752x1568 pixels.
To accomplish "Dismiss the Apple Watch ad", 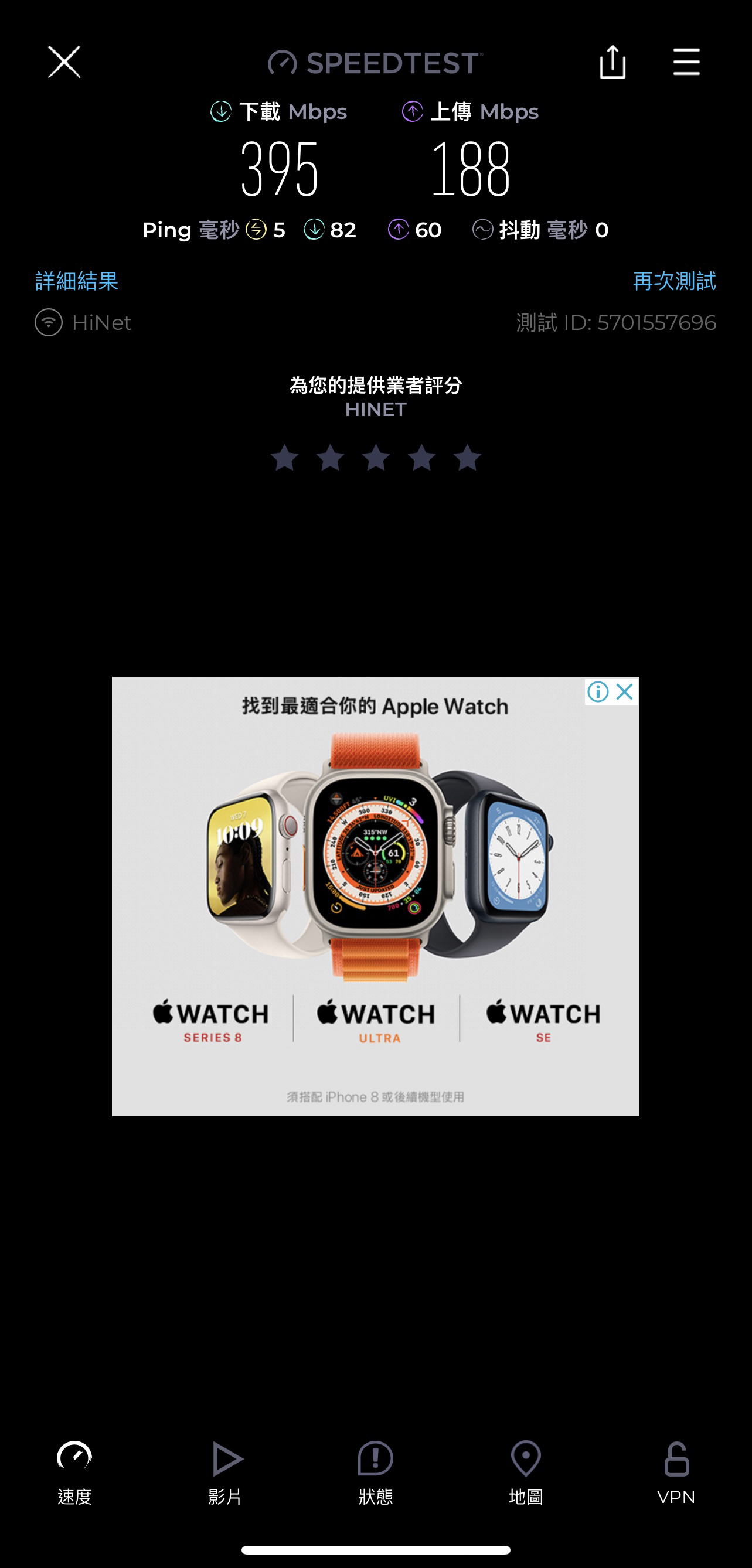I will click(625, 691).
